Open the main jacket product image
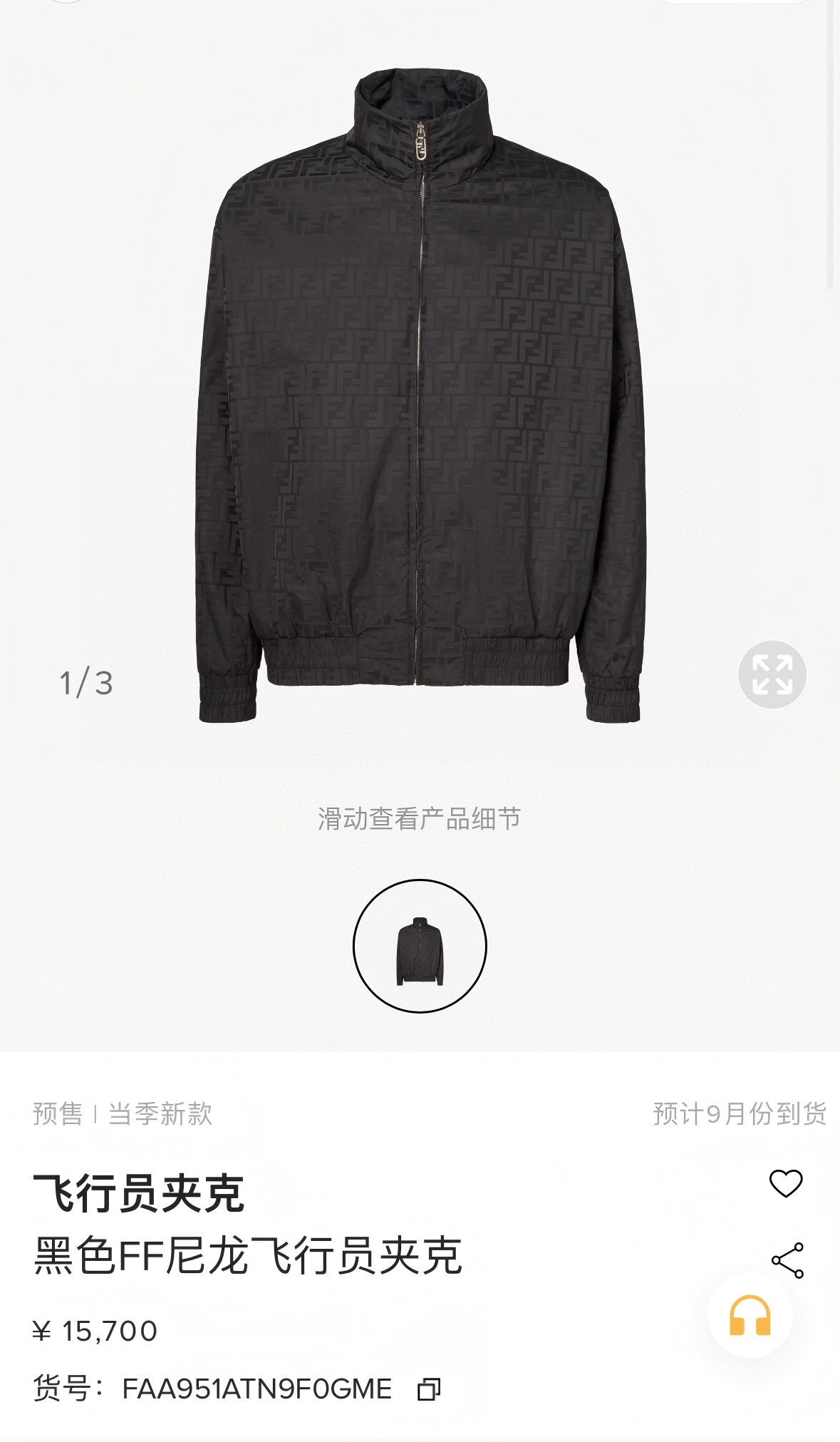Screen dimensions: 840x1442 (420, 399)
